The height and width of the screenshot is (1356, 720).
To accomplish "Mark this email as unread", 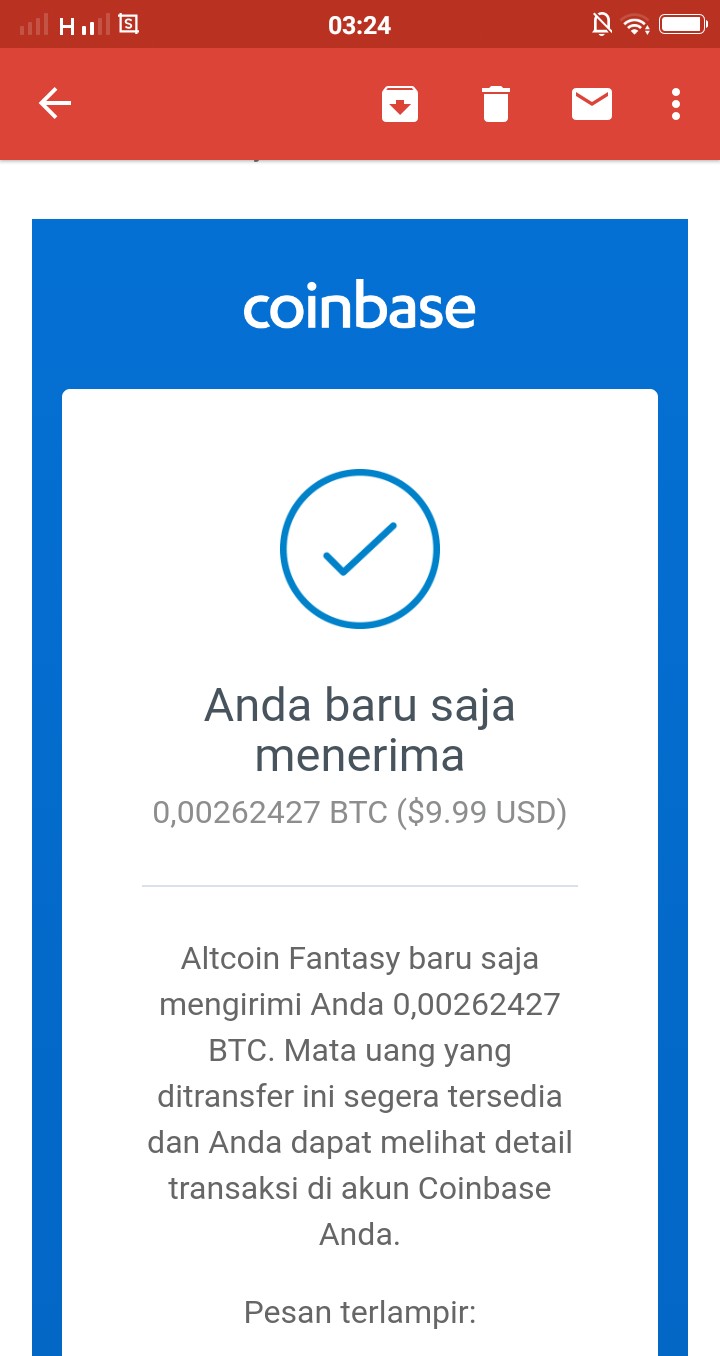I will coord(592,104).
